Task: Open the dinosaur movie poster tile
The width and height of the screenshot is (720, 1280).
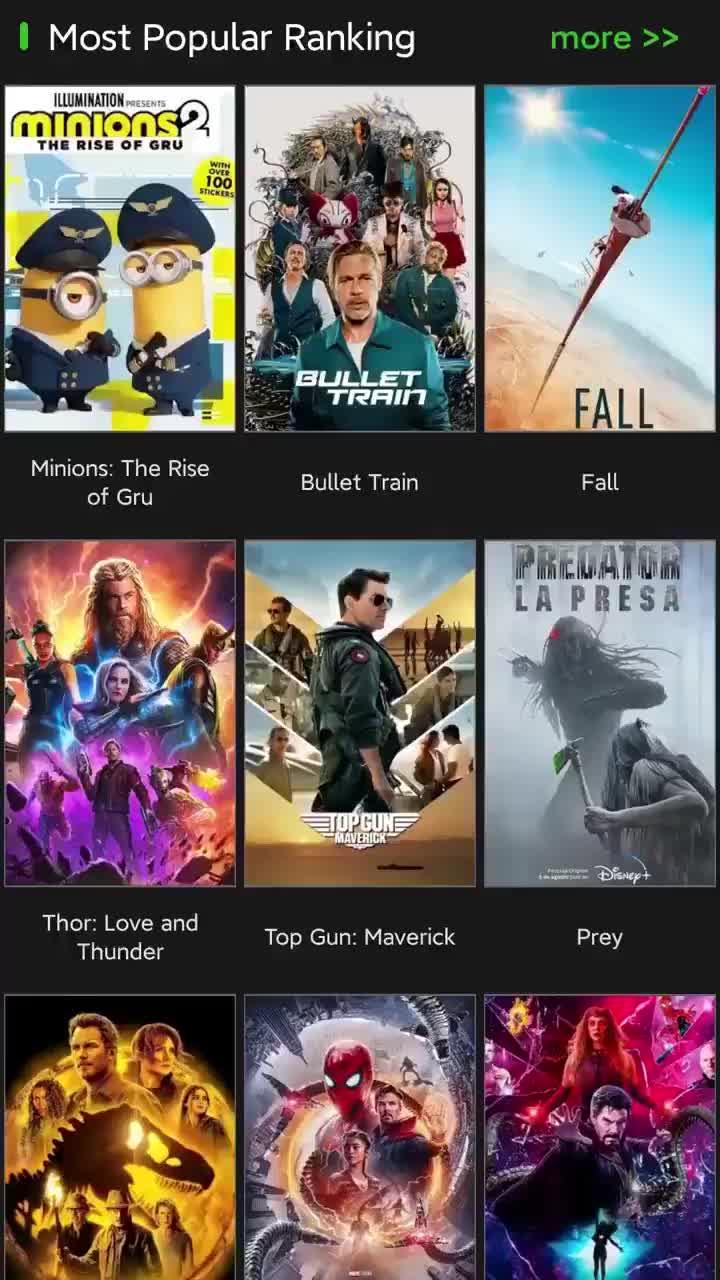Action: pyautogui.click(x=120, y=1137)
